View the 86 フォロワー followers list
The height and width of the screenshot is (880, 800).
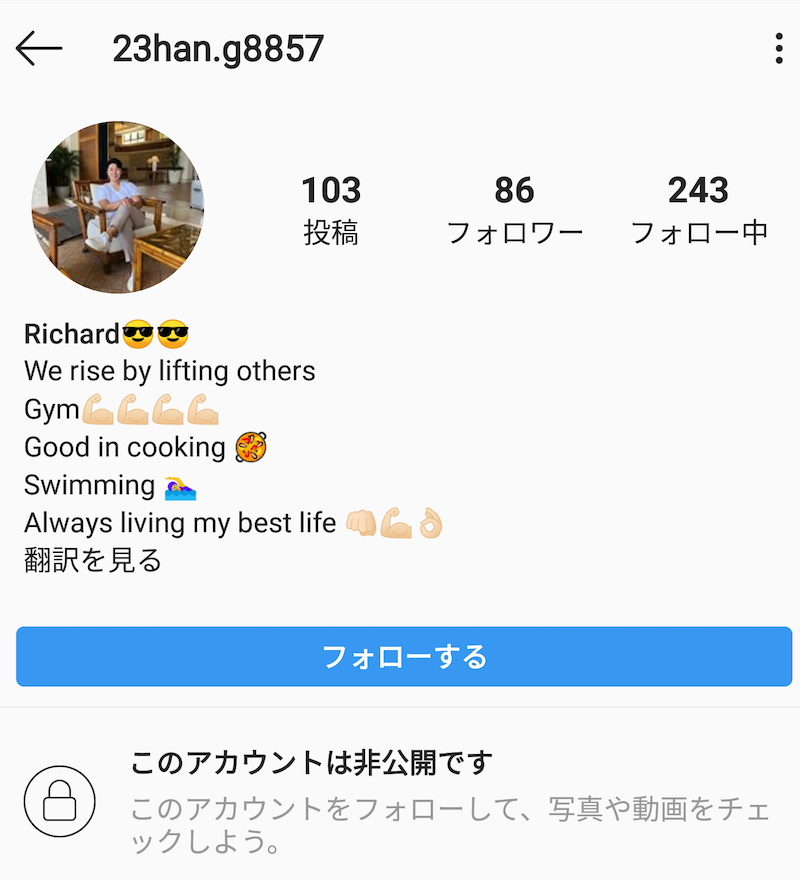514,210
